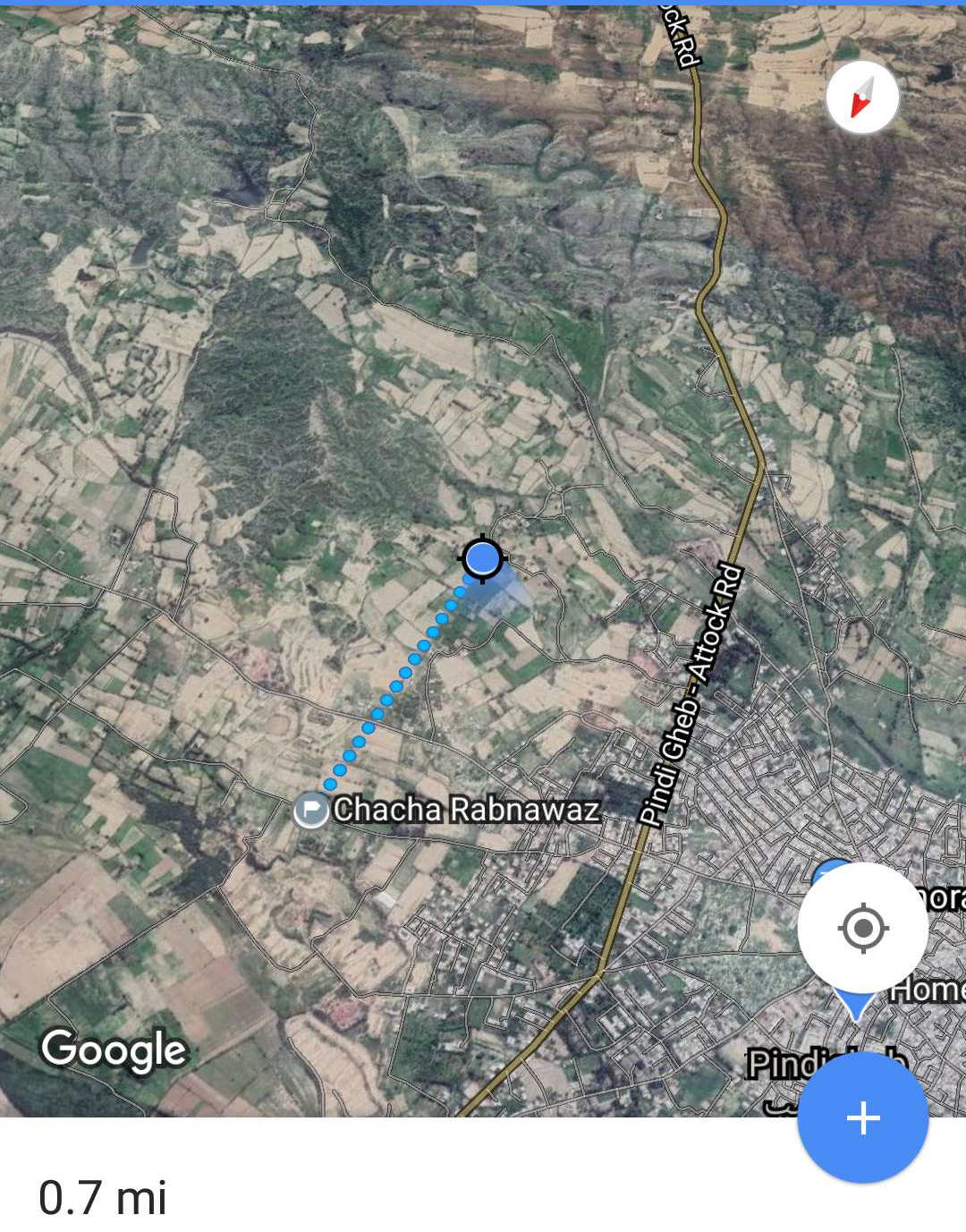This screenshot has width=966, height=1232.
Task: Center the map on my location
Action: click(x=862, y=928)
